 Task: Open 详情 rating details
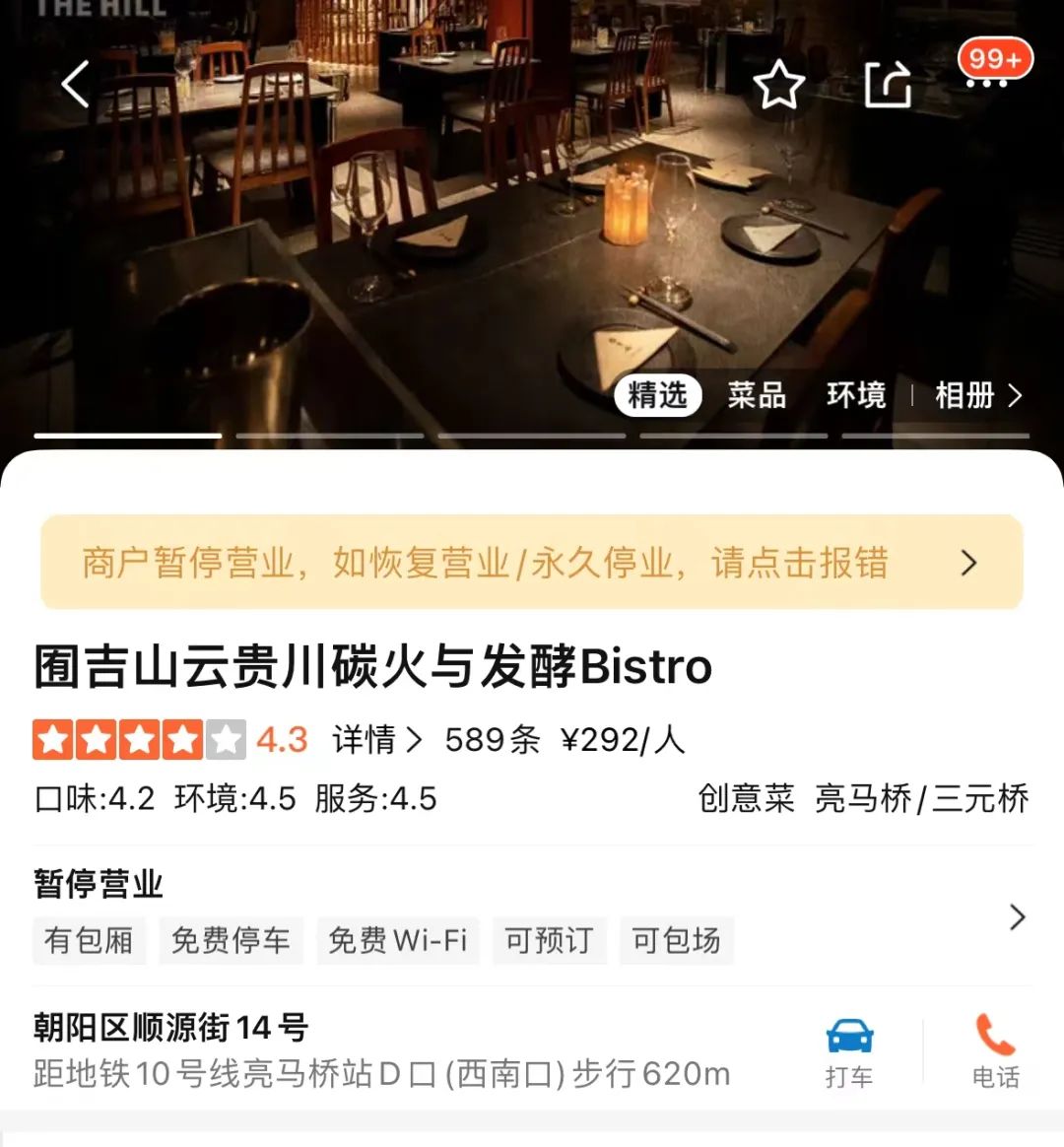coord(376,740)
